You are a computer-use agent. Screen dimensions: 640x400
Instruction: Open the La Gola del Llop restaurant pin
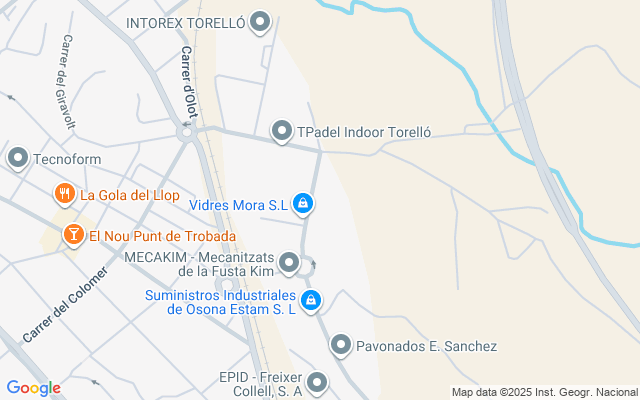pos(65,193)
